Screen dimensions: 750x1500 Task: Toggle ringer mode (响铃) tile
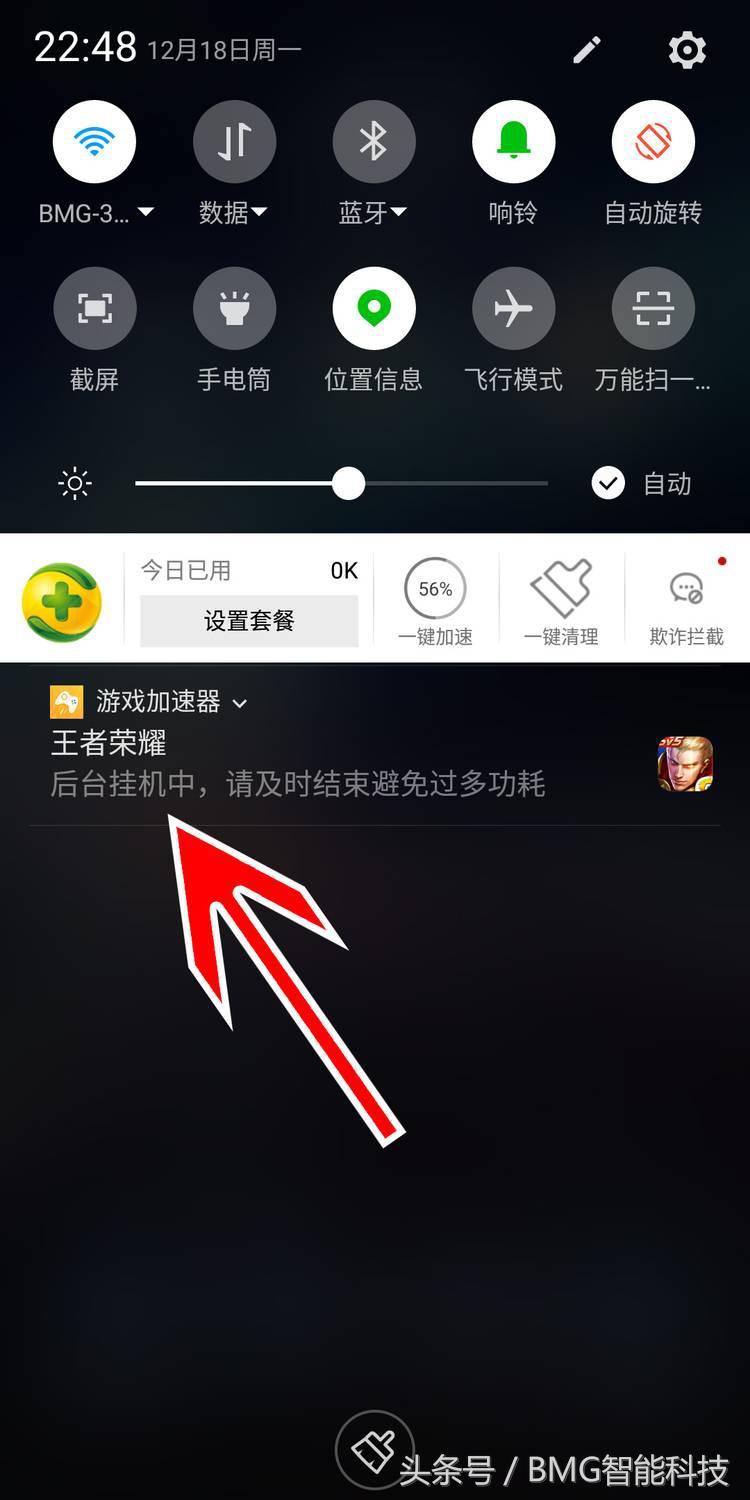tap(513, 140)
